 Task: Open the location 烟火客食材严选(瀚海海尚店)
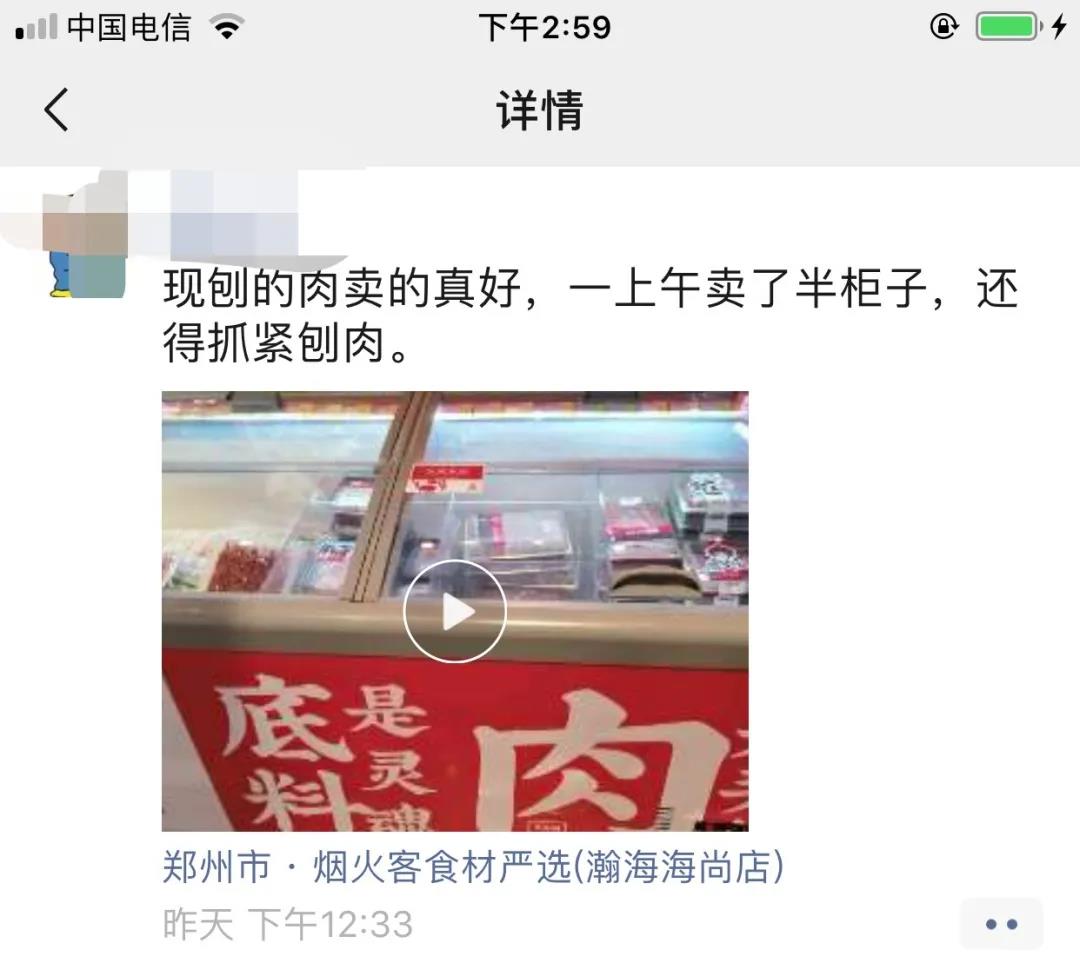[472, 868]
